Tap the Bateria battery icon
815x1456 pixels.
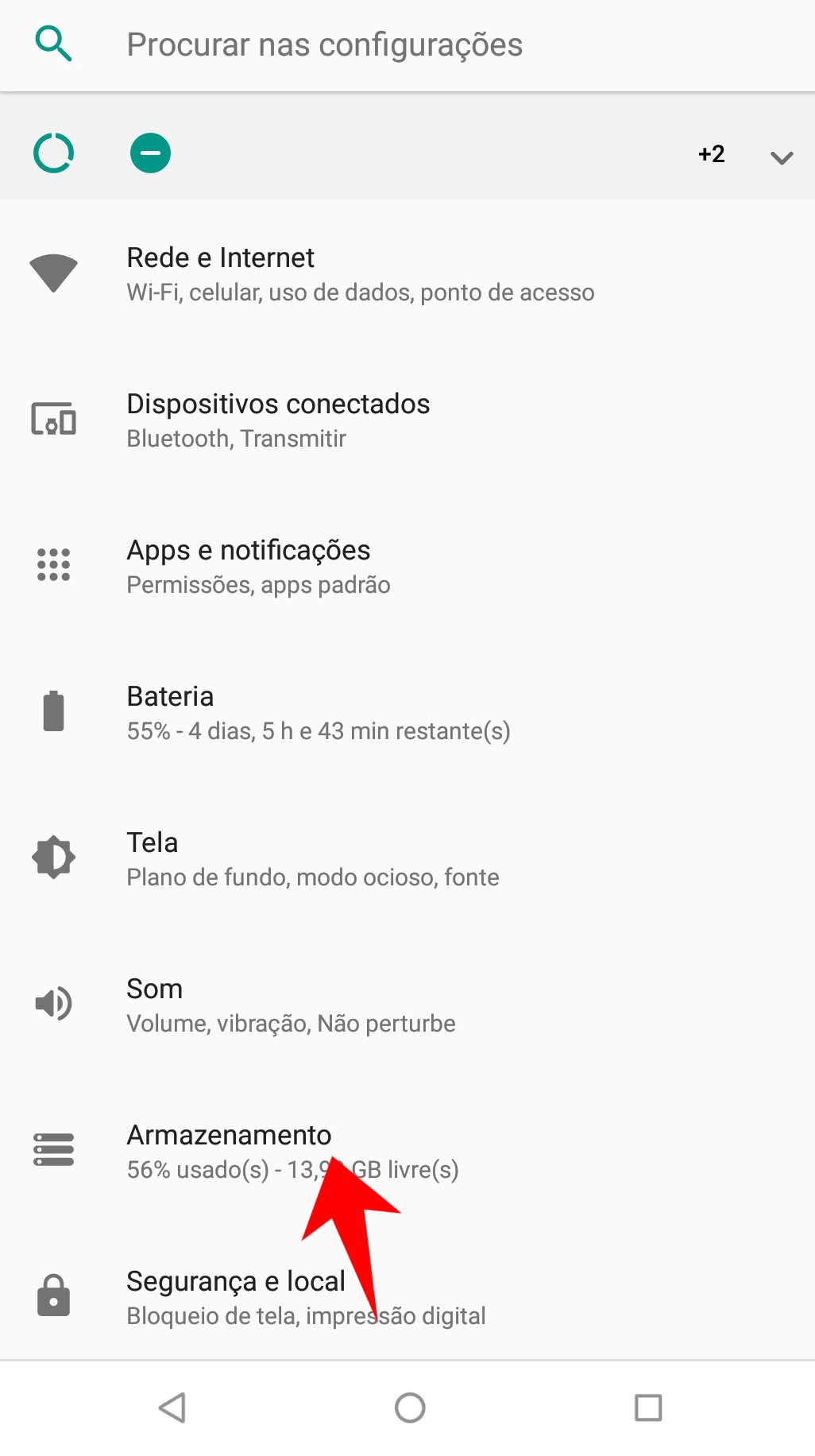click(x=53, y=711)
